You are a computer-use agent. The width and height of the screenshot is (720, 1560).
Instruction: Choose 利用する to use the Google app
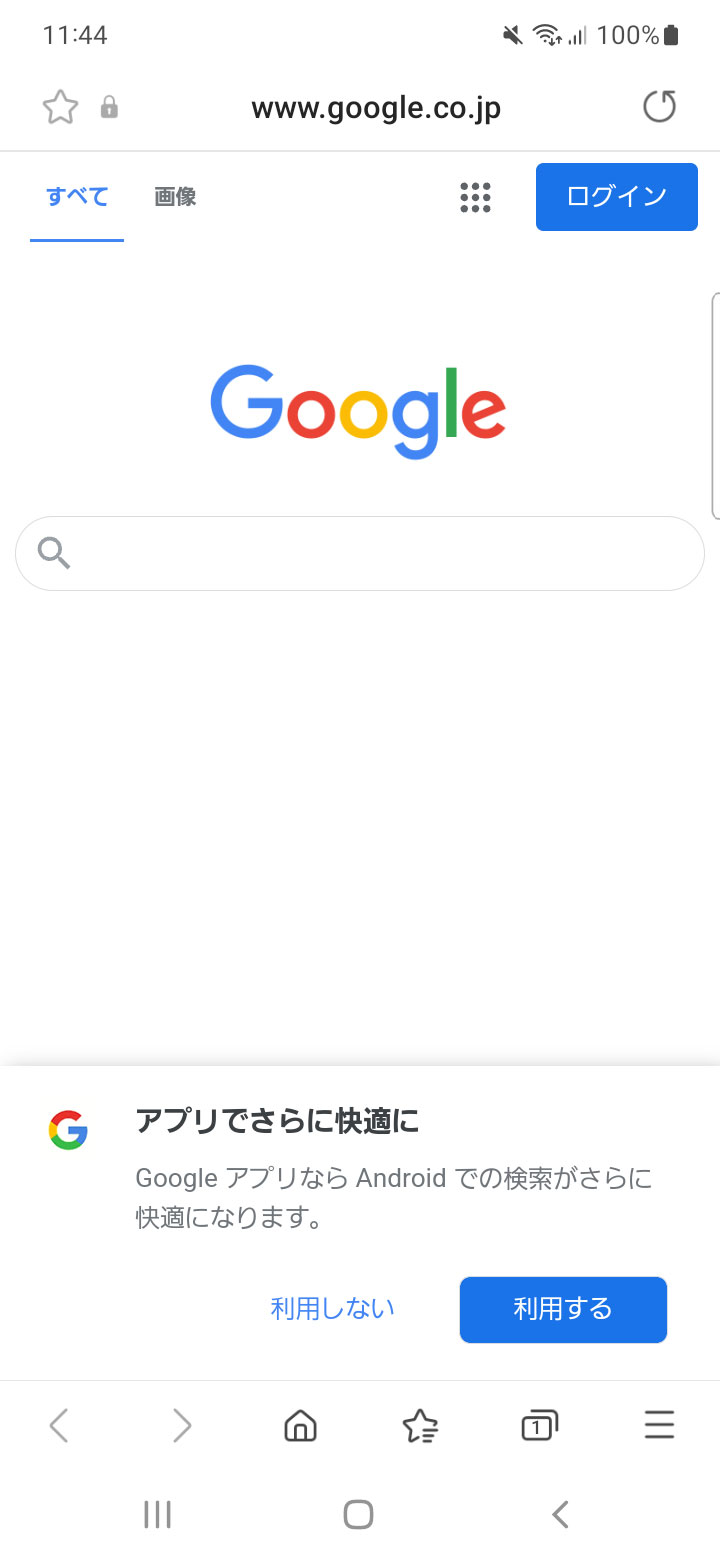562,1308
